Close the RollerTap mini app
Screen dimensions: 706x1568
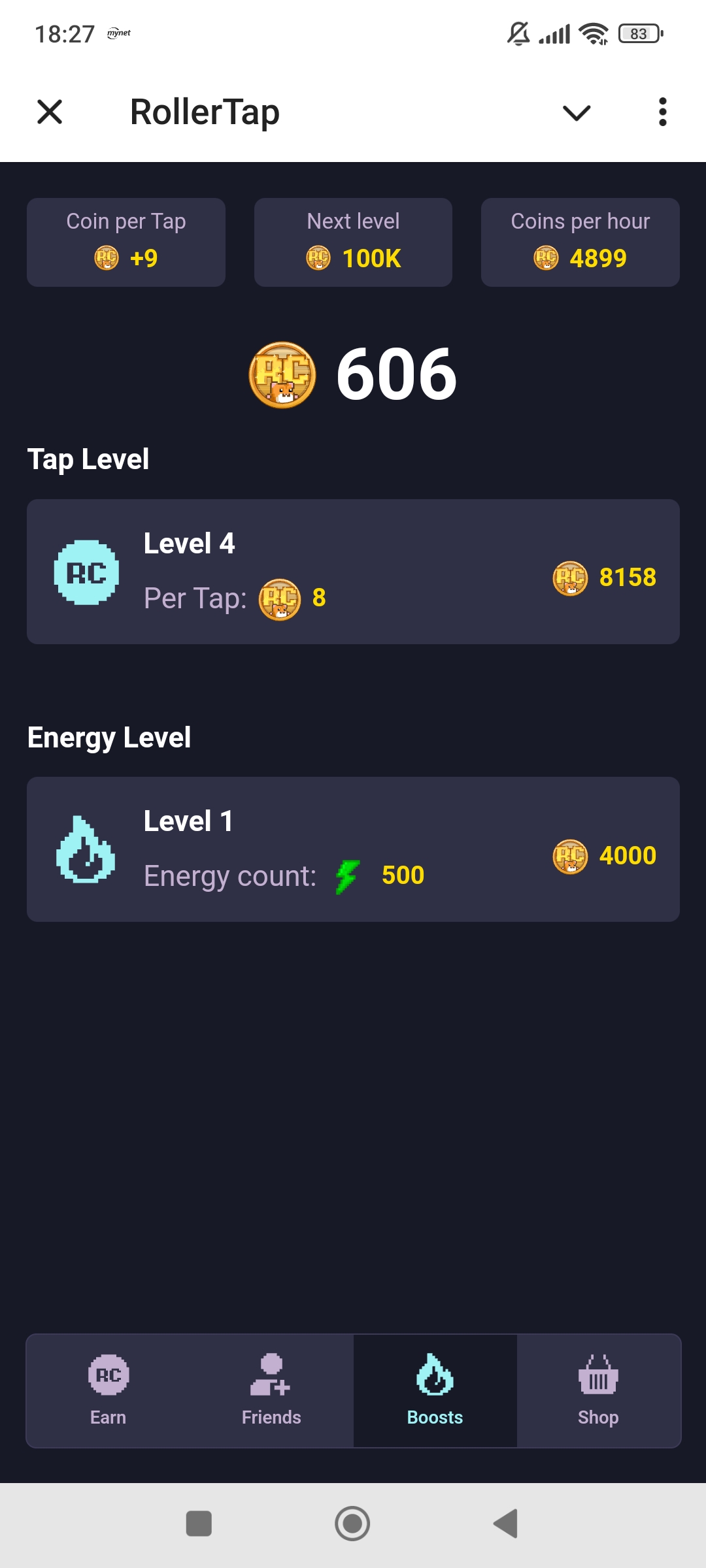coord(50,112)
